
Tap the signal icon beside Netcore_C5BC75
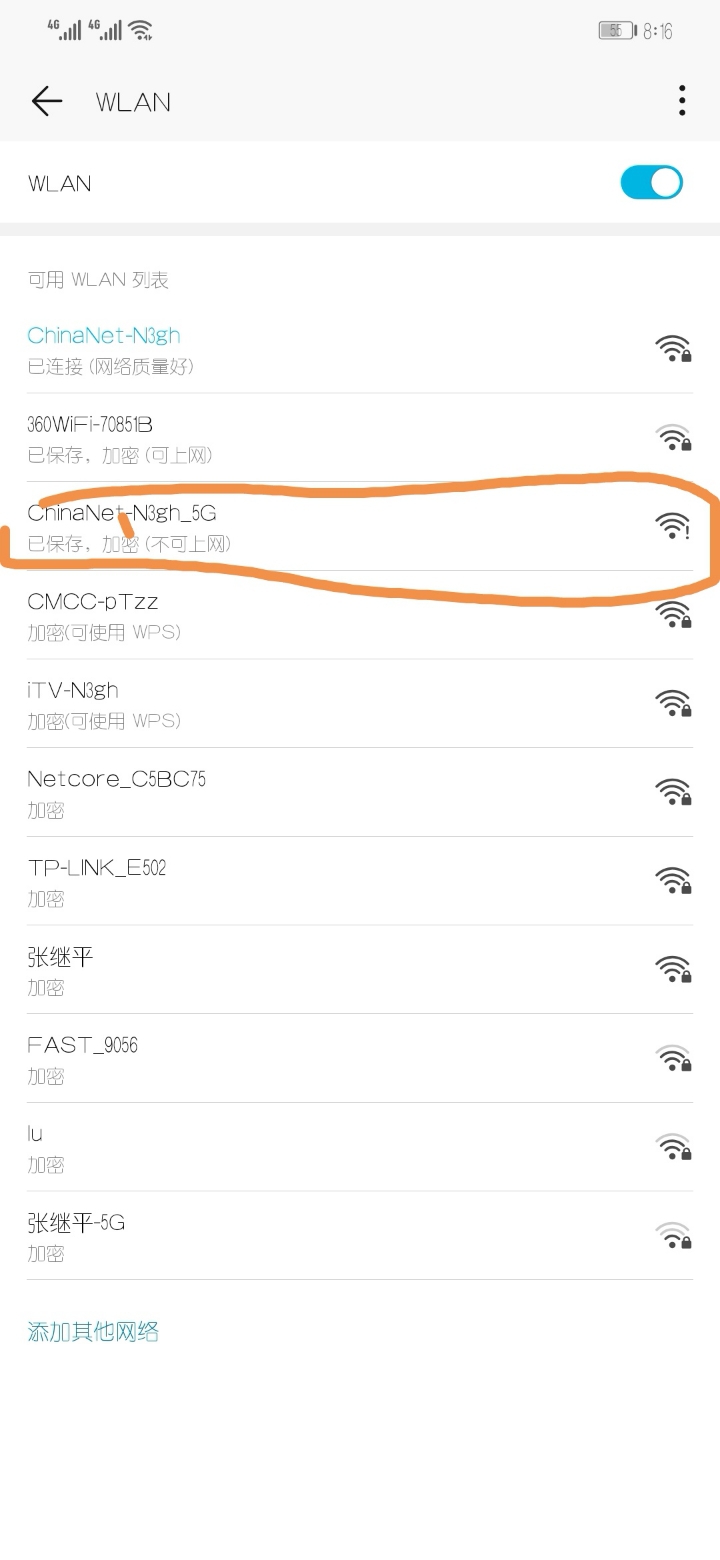pos(672,792)
